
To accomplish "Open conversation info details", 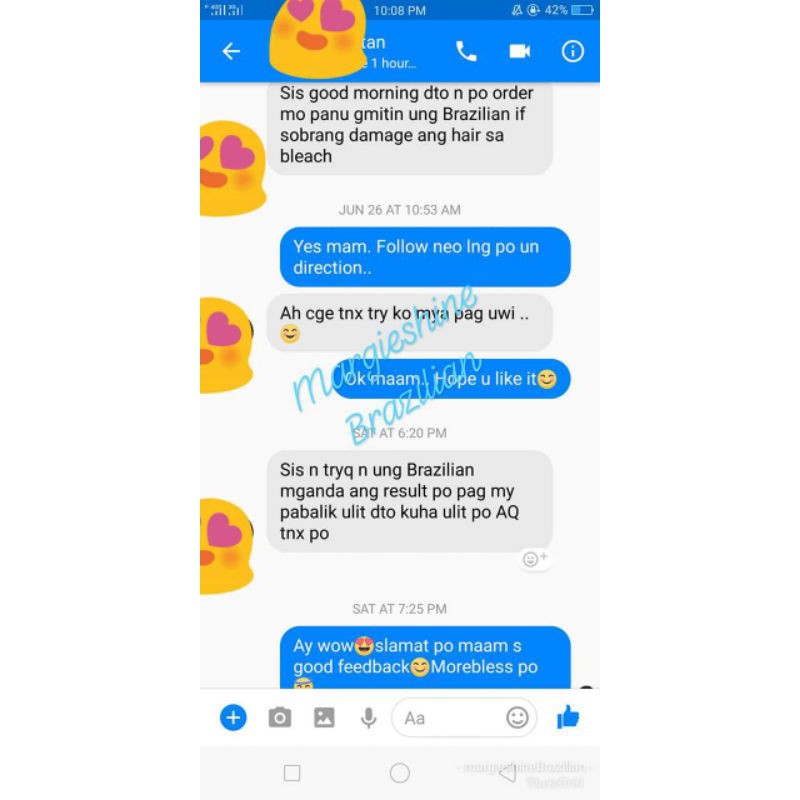I will coord(572,51).
